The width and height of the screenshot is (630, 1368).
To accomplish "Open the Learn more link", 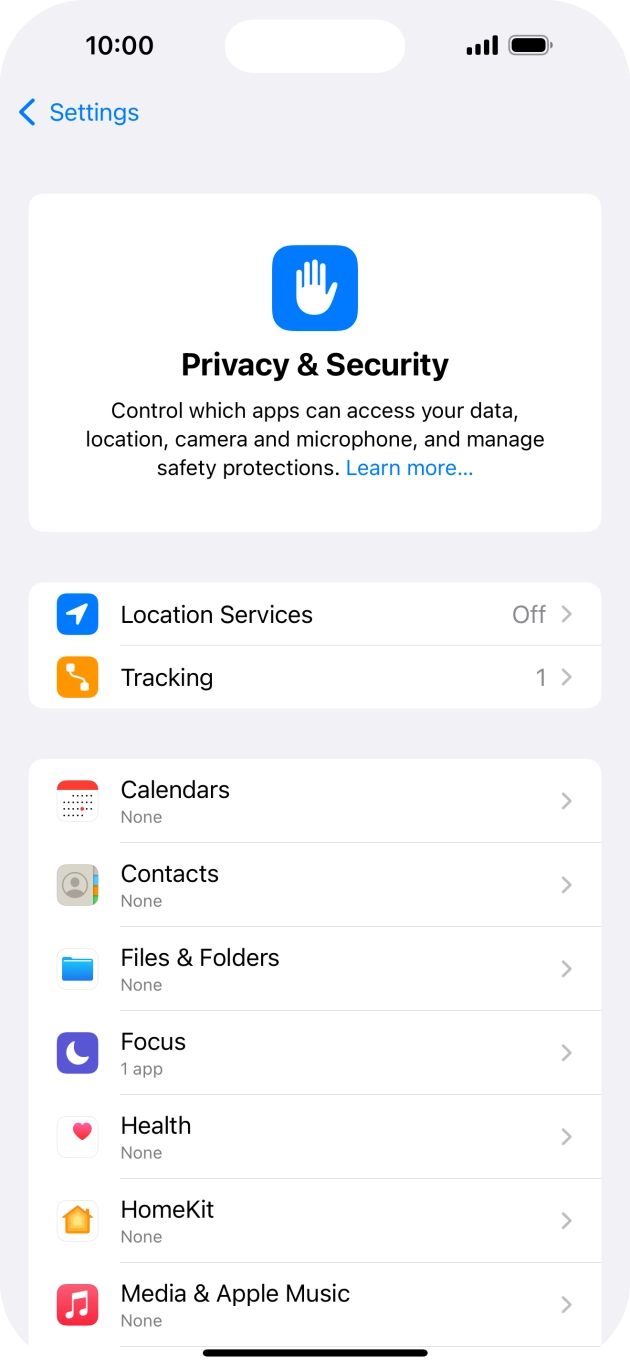I will pos(409,468).
